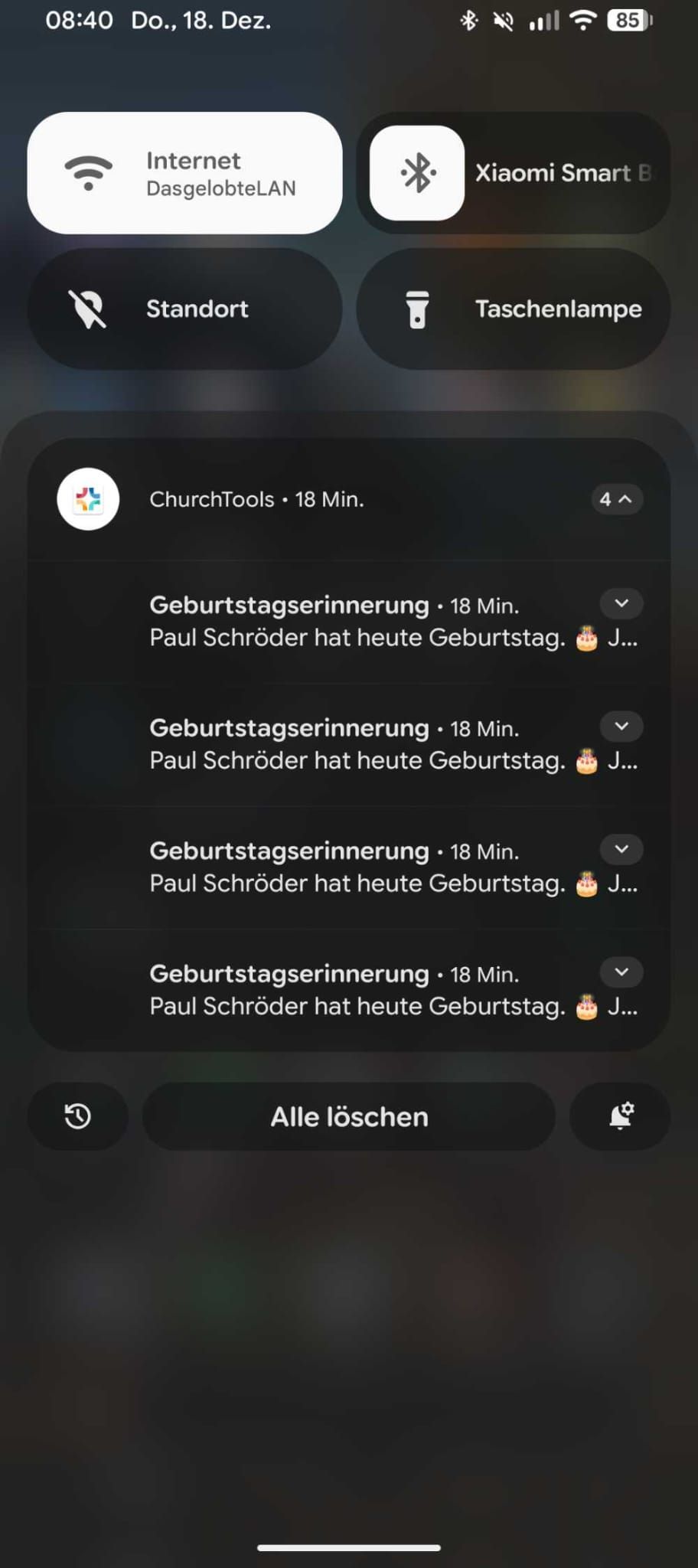Open the Wi-Fi Internet quick settings tile
Image resolution: width=698 pixels, height=1568 pixels.
[x=184, y=172]
